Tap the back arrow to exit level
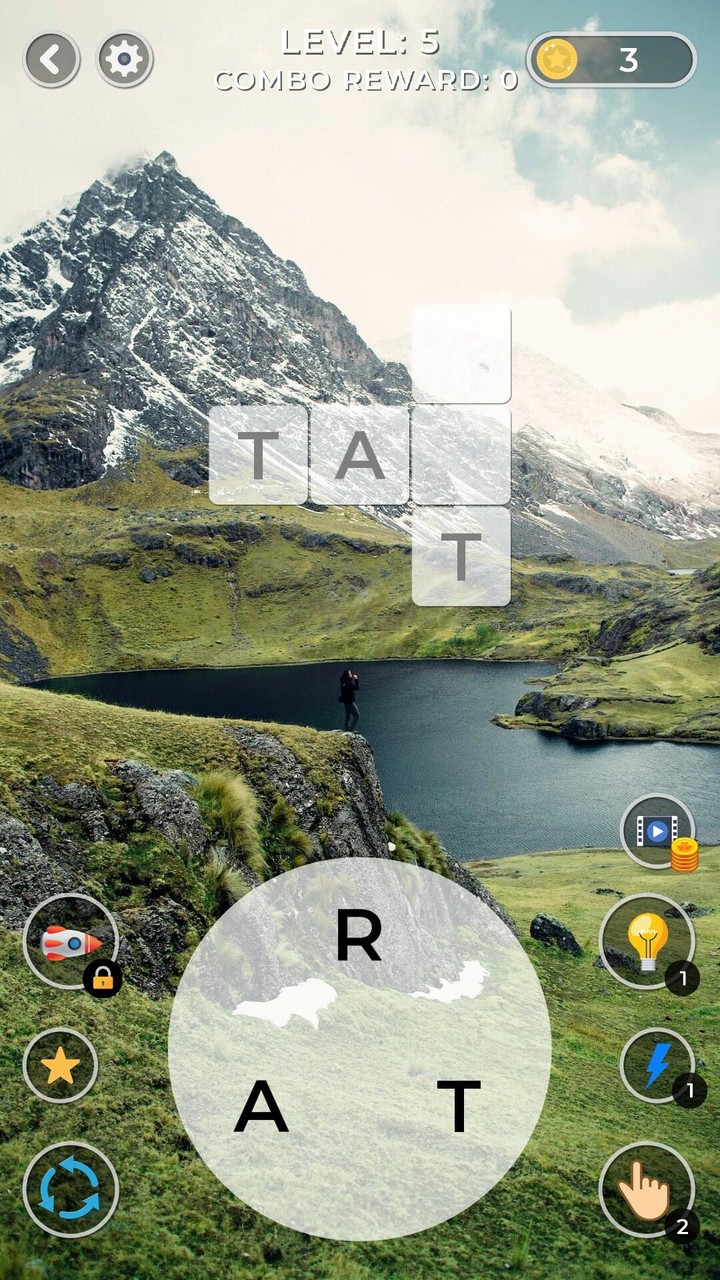Screen dimensions: 720x1280 pyautogui.click(x=50, y=59)
